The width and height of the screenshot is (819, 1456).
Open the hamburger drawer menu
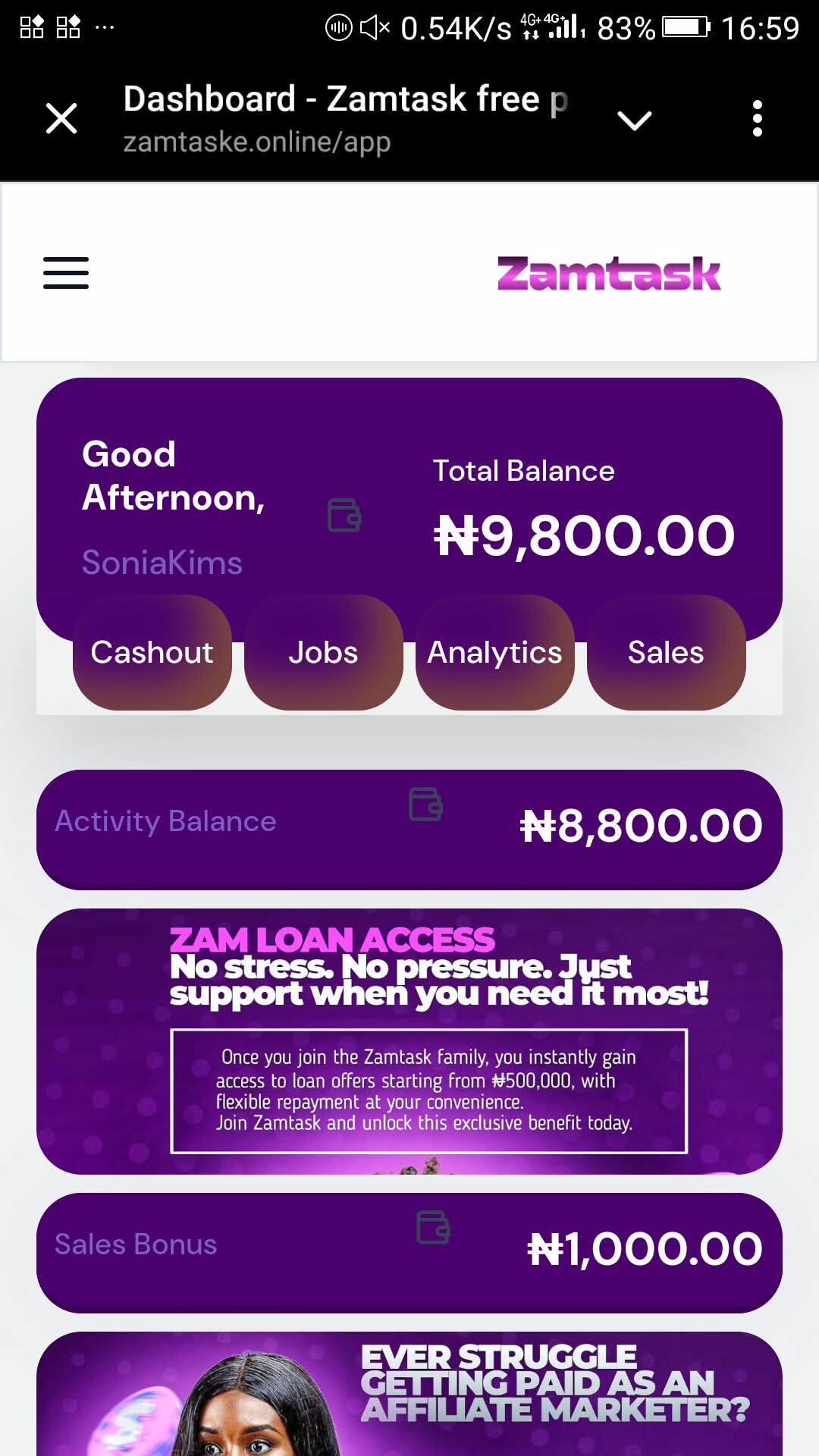66,273
